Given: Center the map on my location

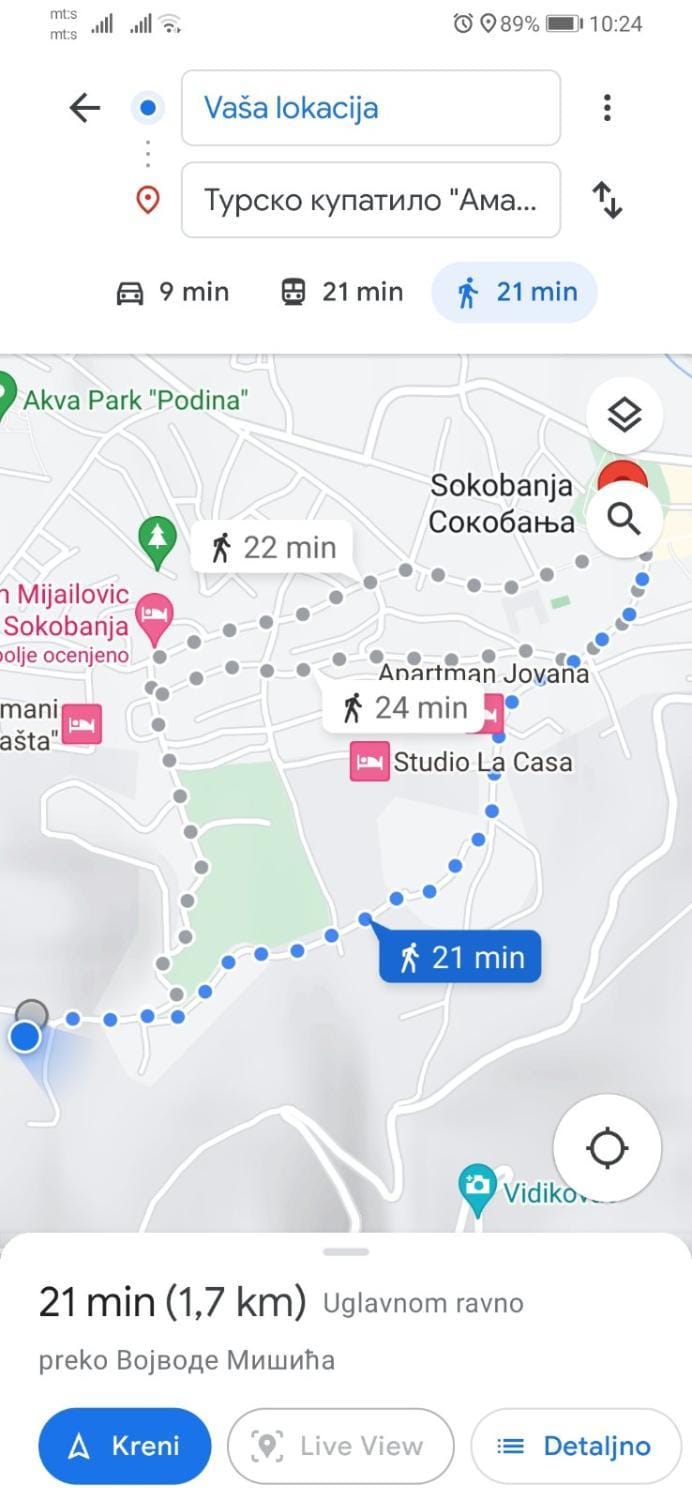Looking at the screenshot, I should tap(607, 1147).
